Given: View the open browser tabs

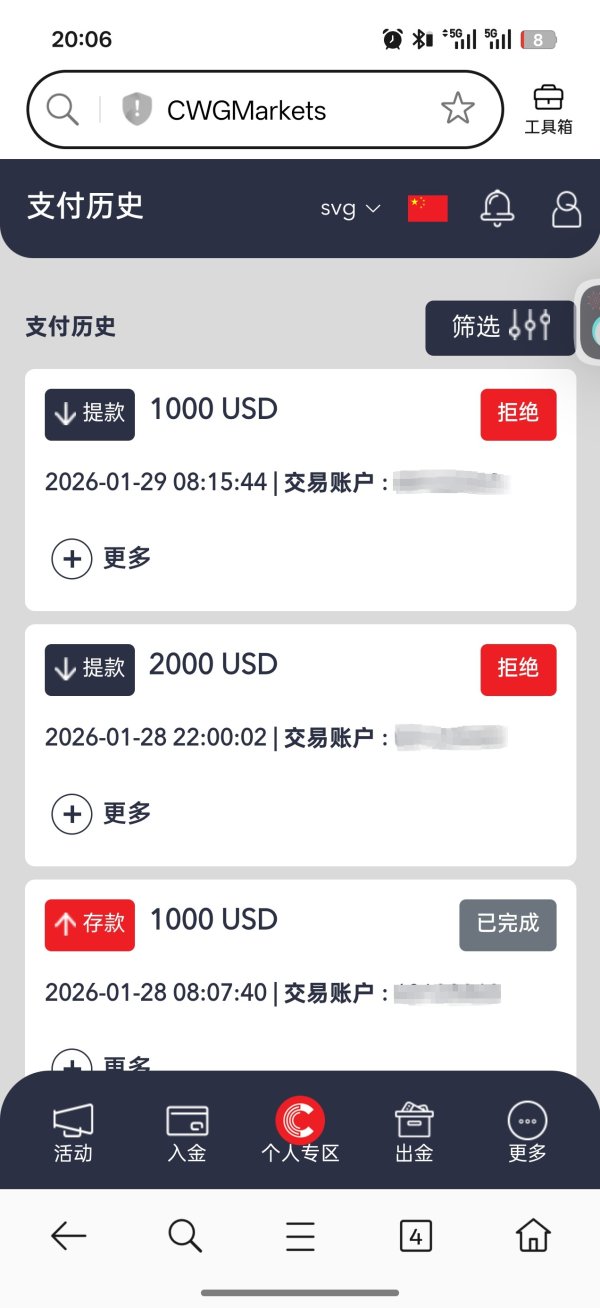Looking at the screenshot, I should click(416, 1237).
